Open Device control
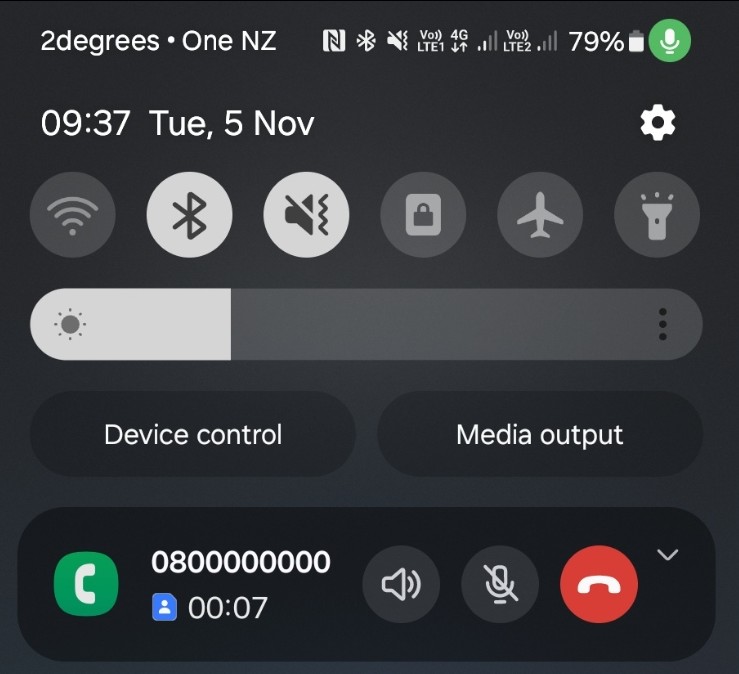Screen dimensions: 739x674 pyautogui.click(x=193, y=435)
